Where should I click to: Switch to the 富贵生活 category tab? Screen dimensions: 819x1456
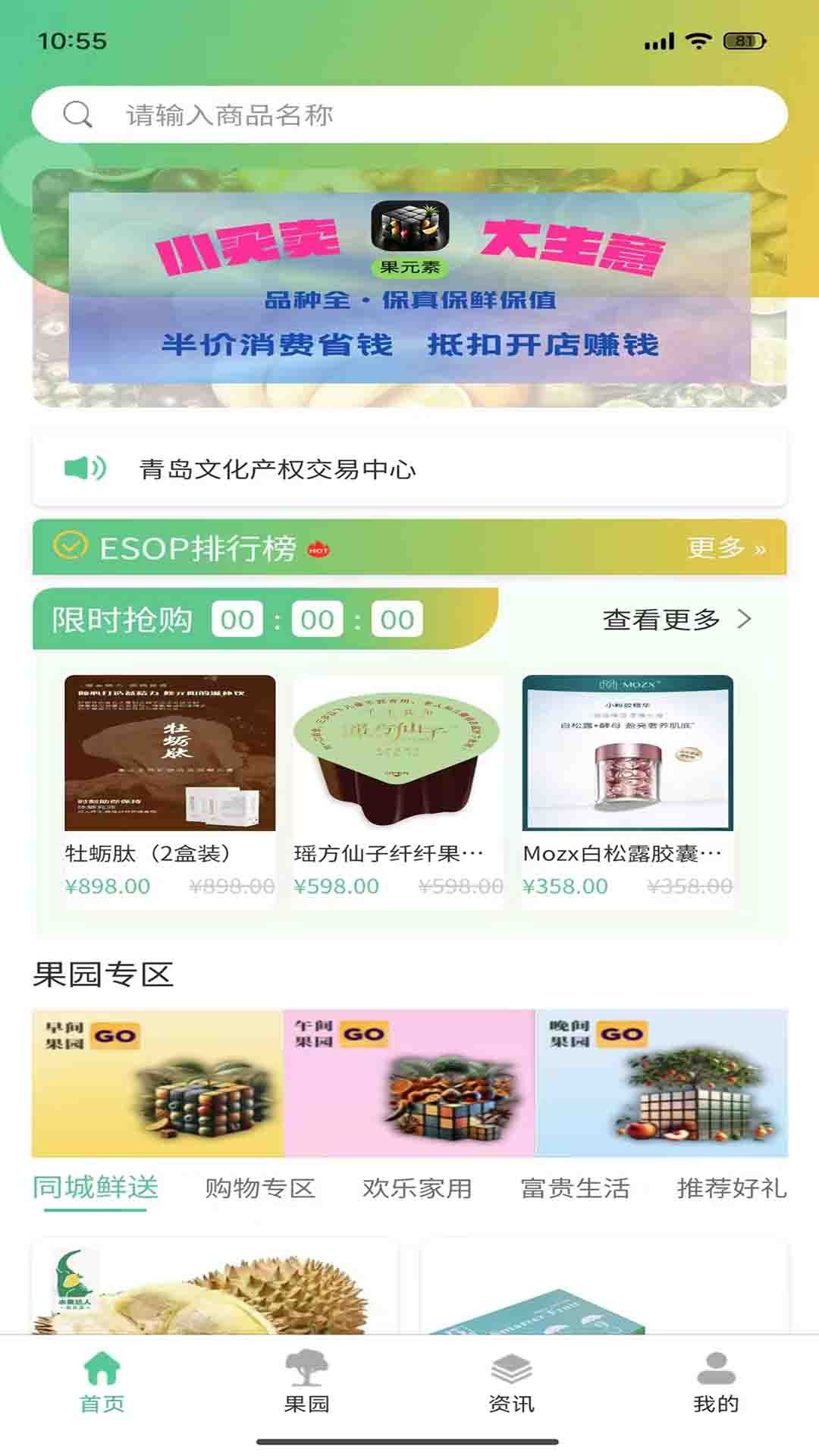coord(575,1188)
